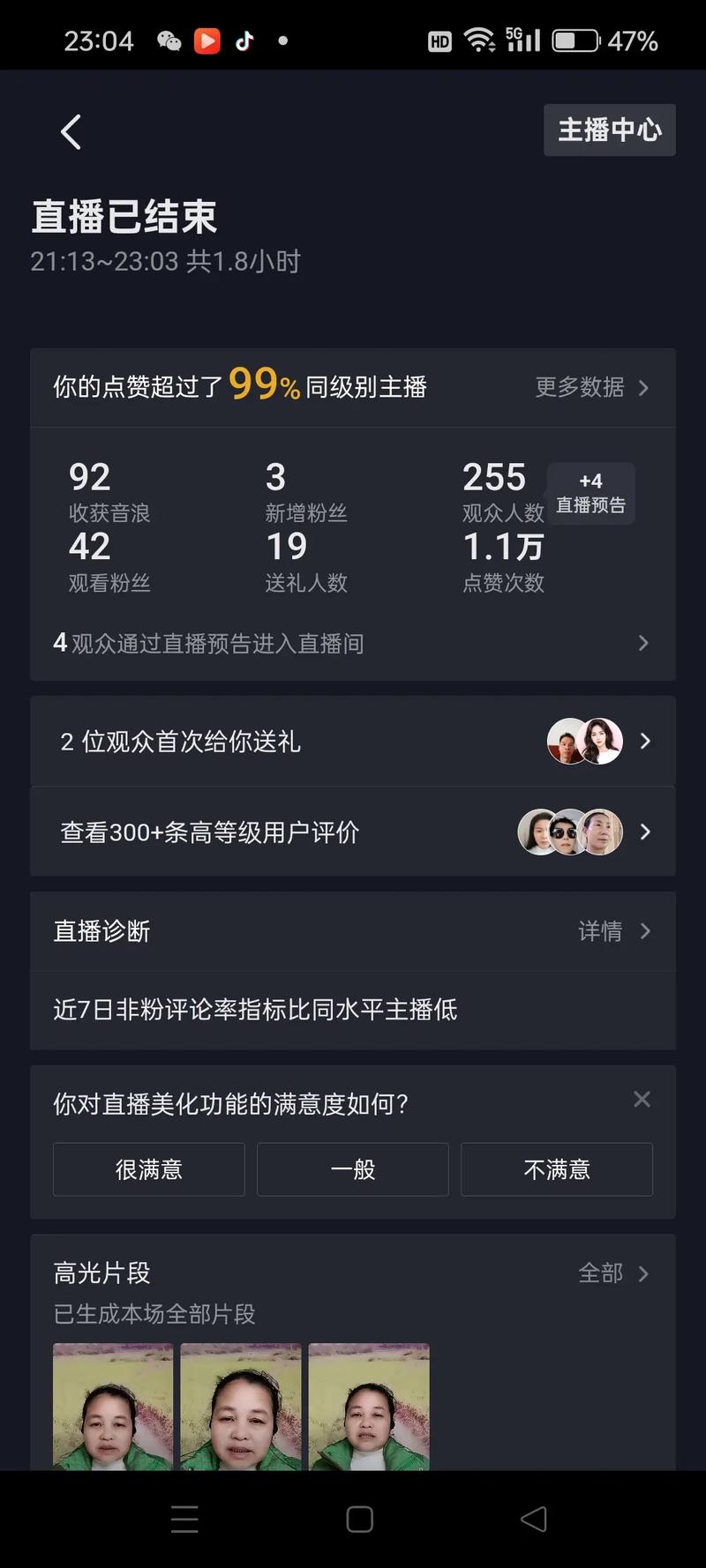Select the 很满意 satisfaction option

click(148, 1169)
